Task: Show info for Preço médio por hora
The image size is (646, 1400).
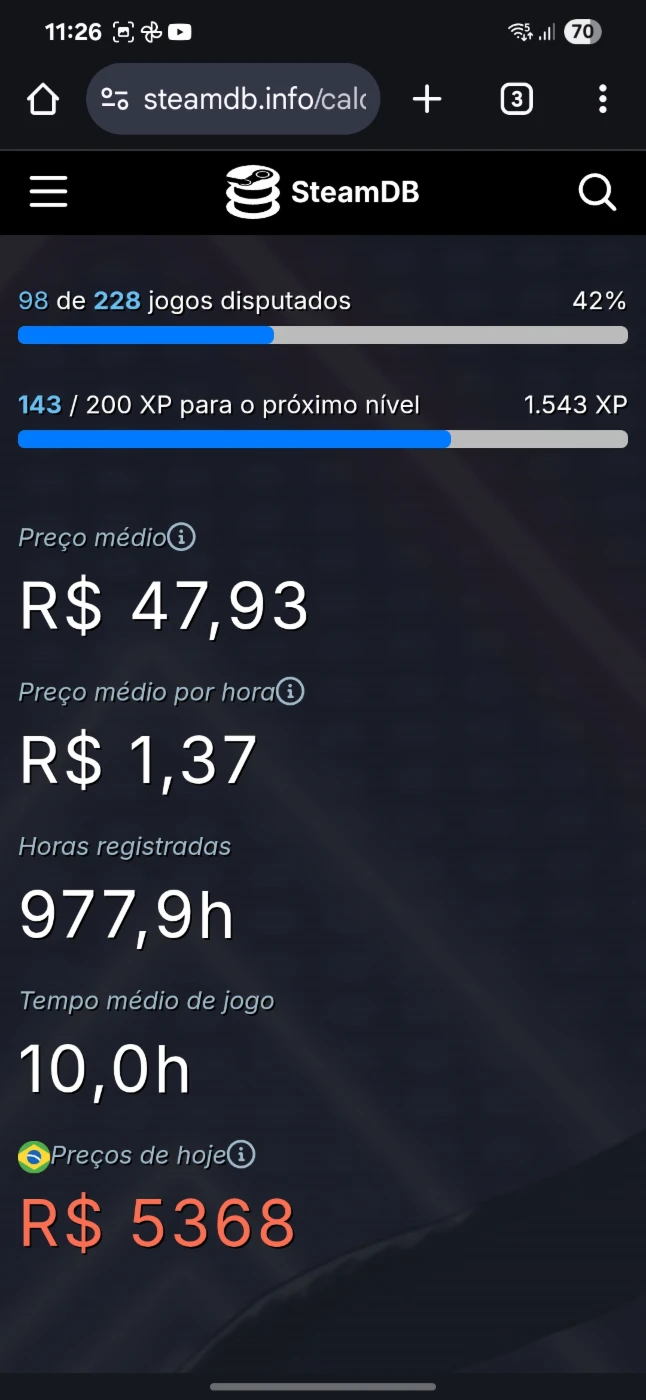Action: [x=290, y=691]
